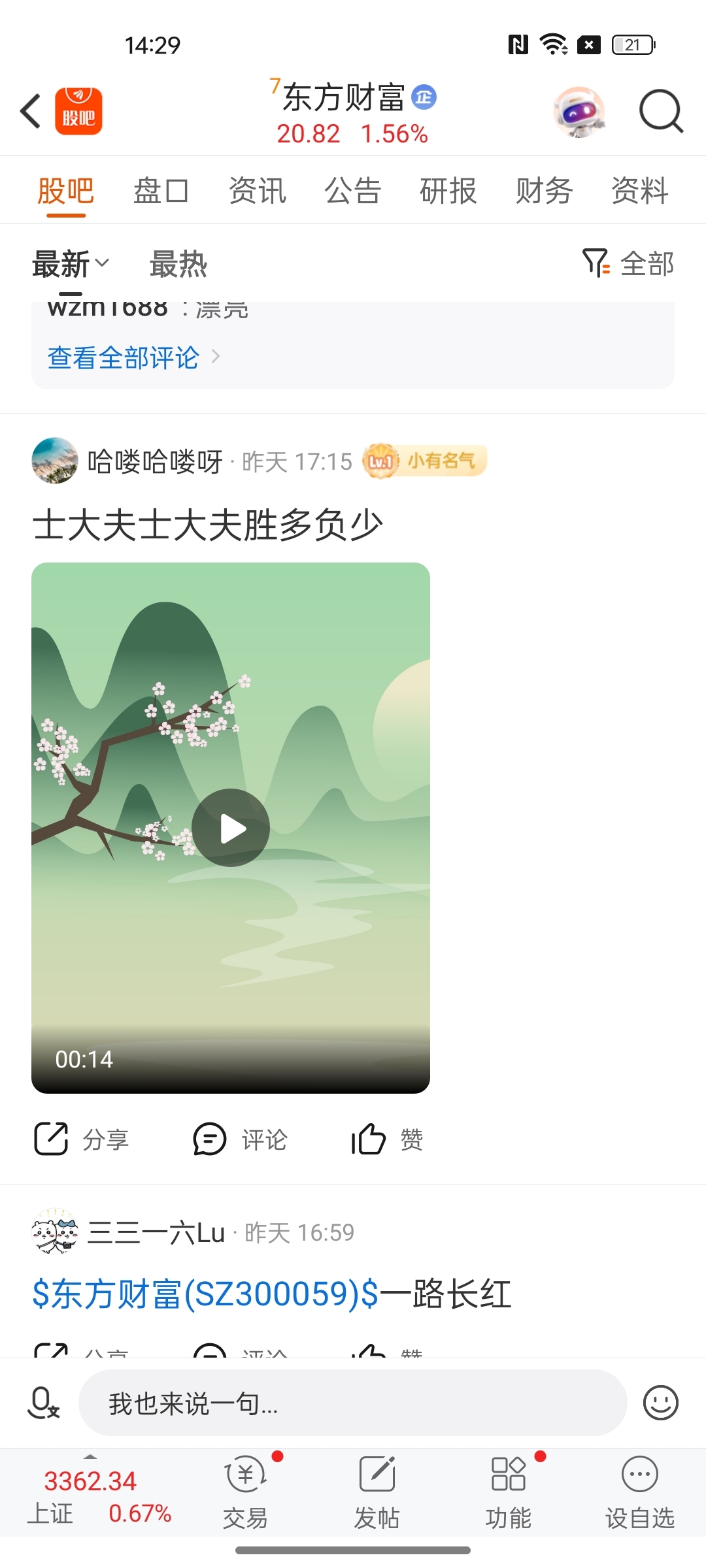Switch to the 财务 tab

click(544, 191)
